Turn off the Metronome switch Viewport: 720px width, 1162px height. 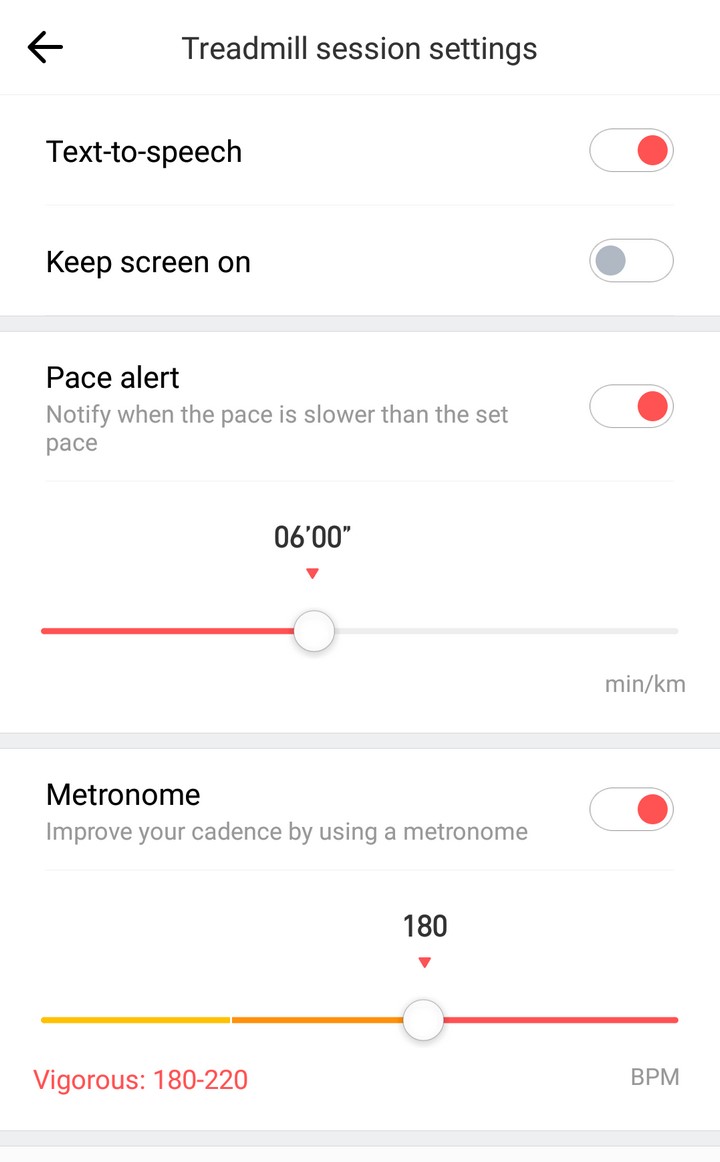tap(631, 809)
